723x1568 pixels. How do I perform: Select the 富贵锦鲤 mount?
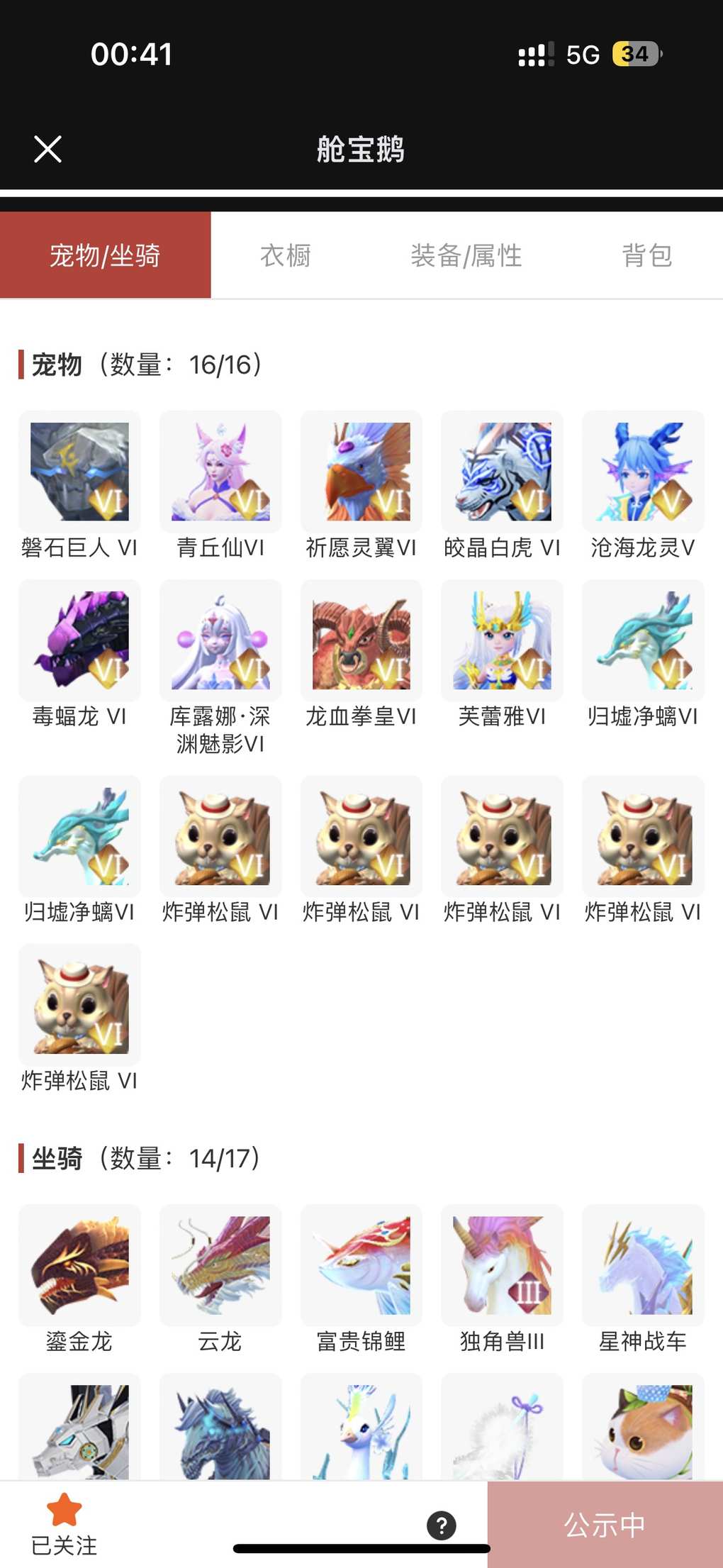[361, 1266]
